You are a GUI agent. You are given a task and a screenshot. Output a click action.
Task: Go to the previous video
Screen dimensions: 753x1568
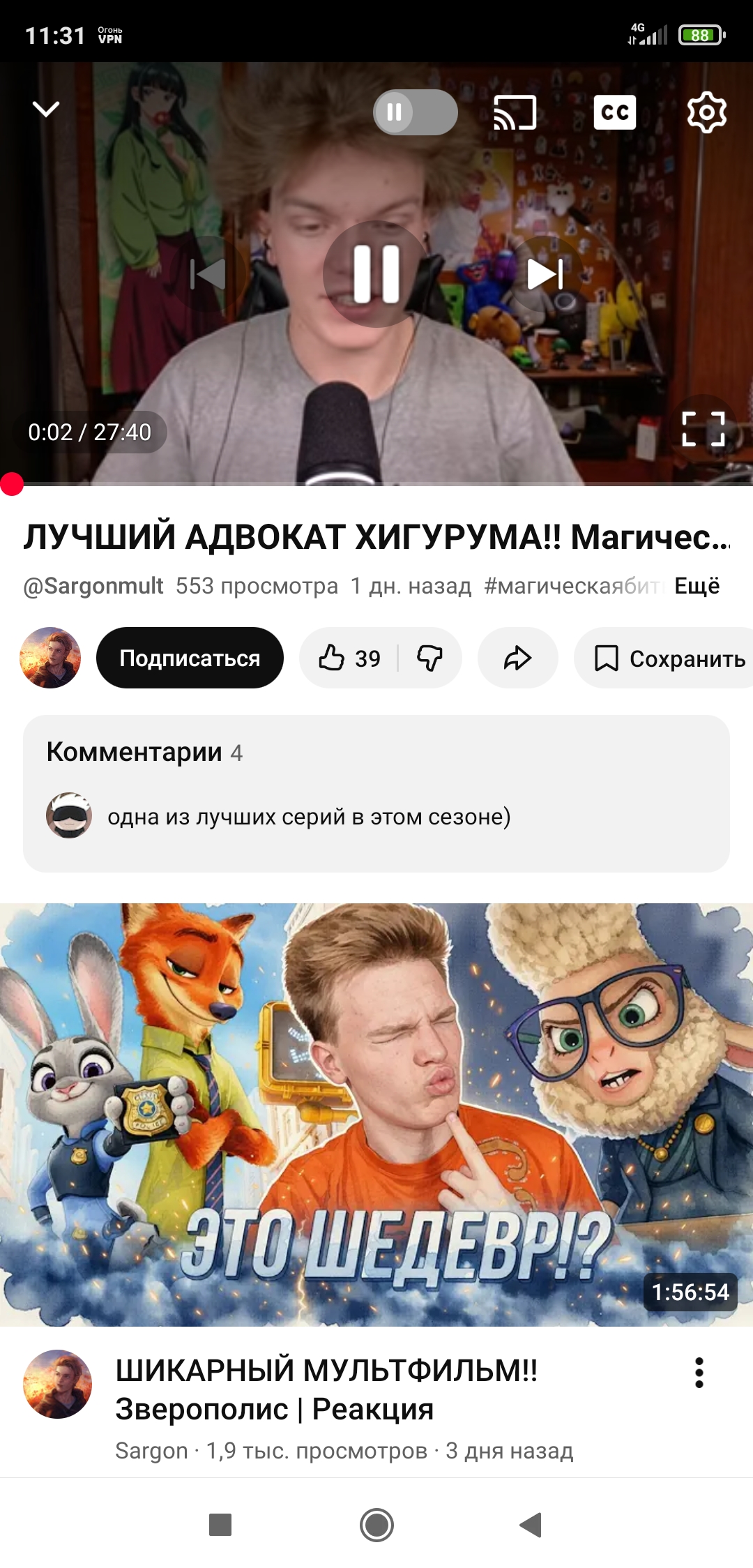pos(208,274)
